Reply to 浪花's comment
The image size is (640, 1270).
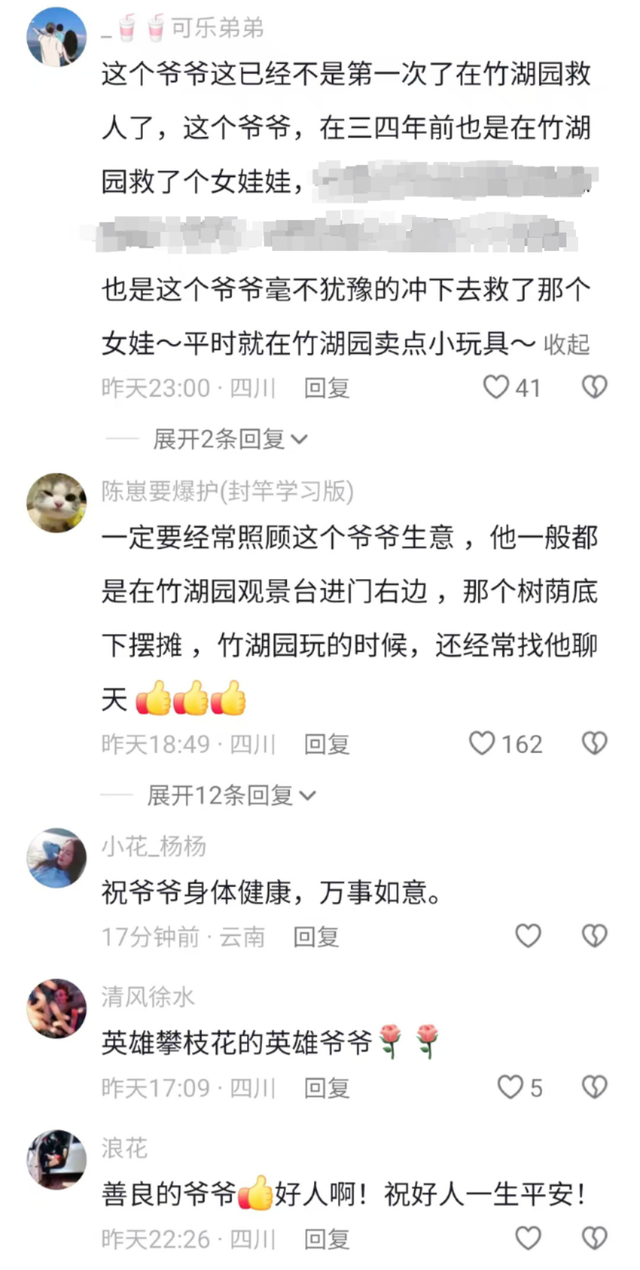(x=327, y=1239)
